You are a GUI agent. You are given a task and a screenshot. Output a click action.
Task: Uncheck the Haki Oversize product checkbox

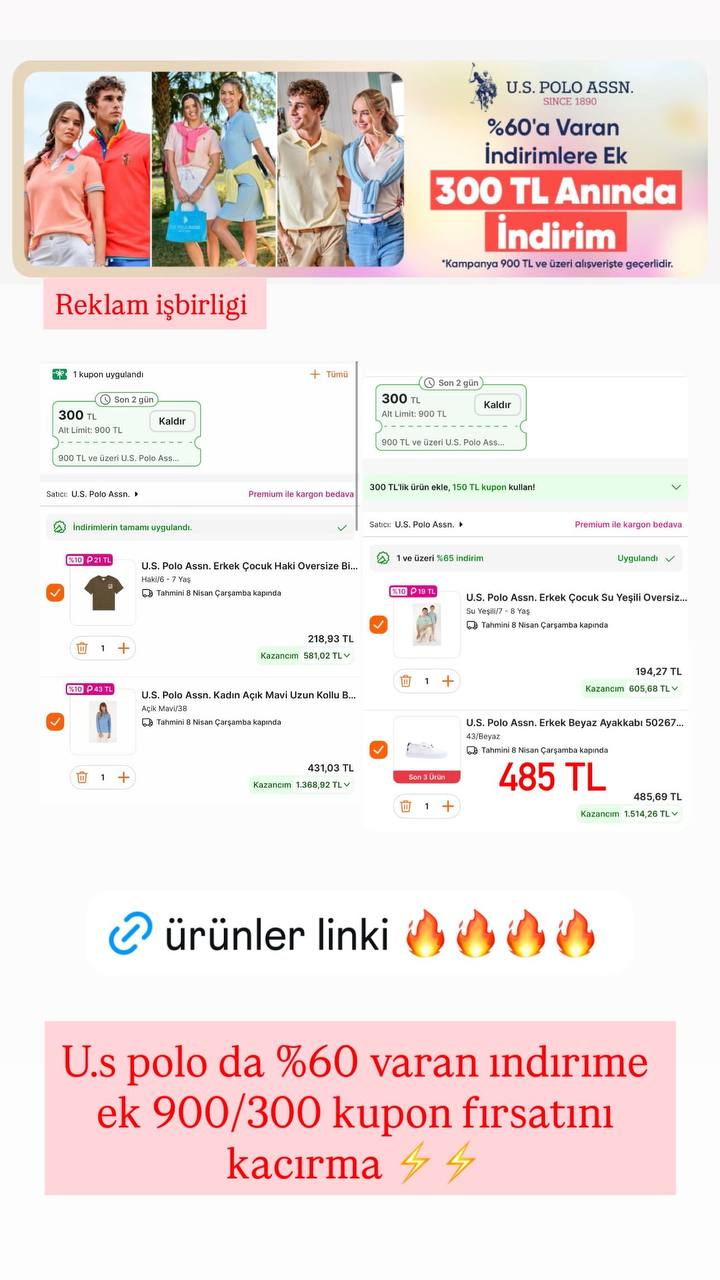[55, 592]
